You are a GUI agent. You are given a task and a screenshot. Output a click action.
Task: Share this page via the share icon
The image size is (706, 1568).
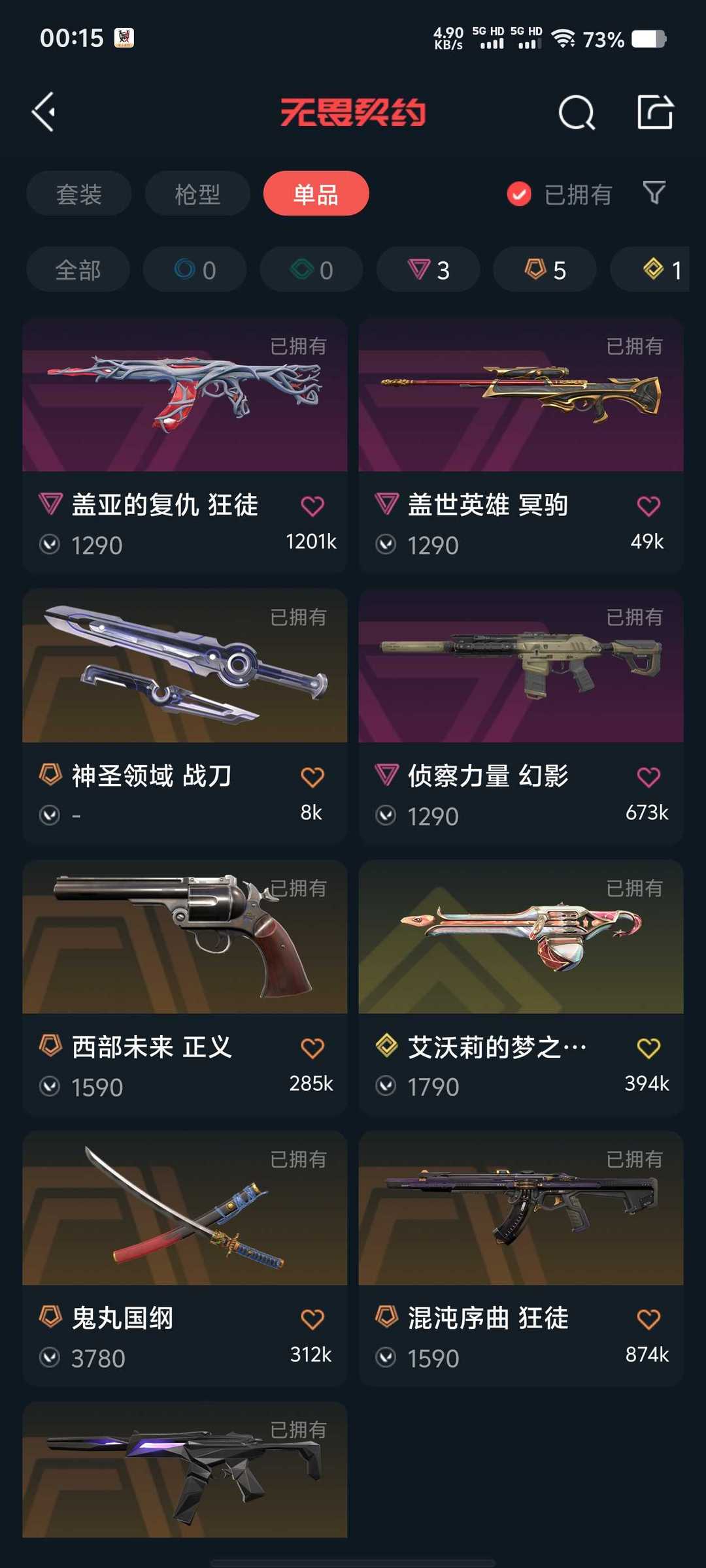655,112
